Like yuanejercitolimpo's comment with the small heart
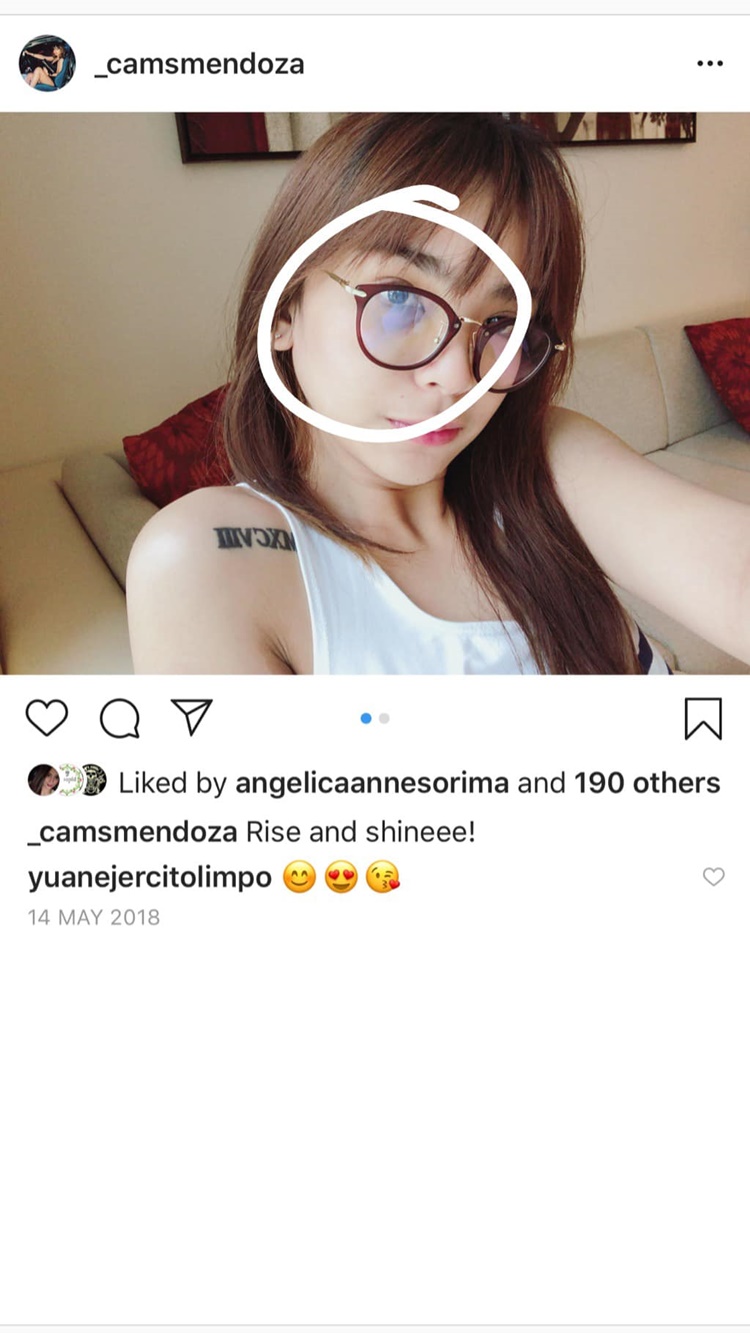This screenshot has width=750, height=1333. [x=713, y=877]
